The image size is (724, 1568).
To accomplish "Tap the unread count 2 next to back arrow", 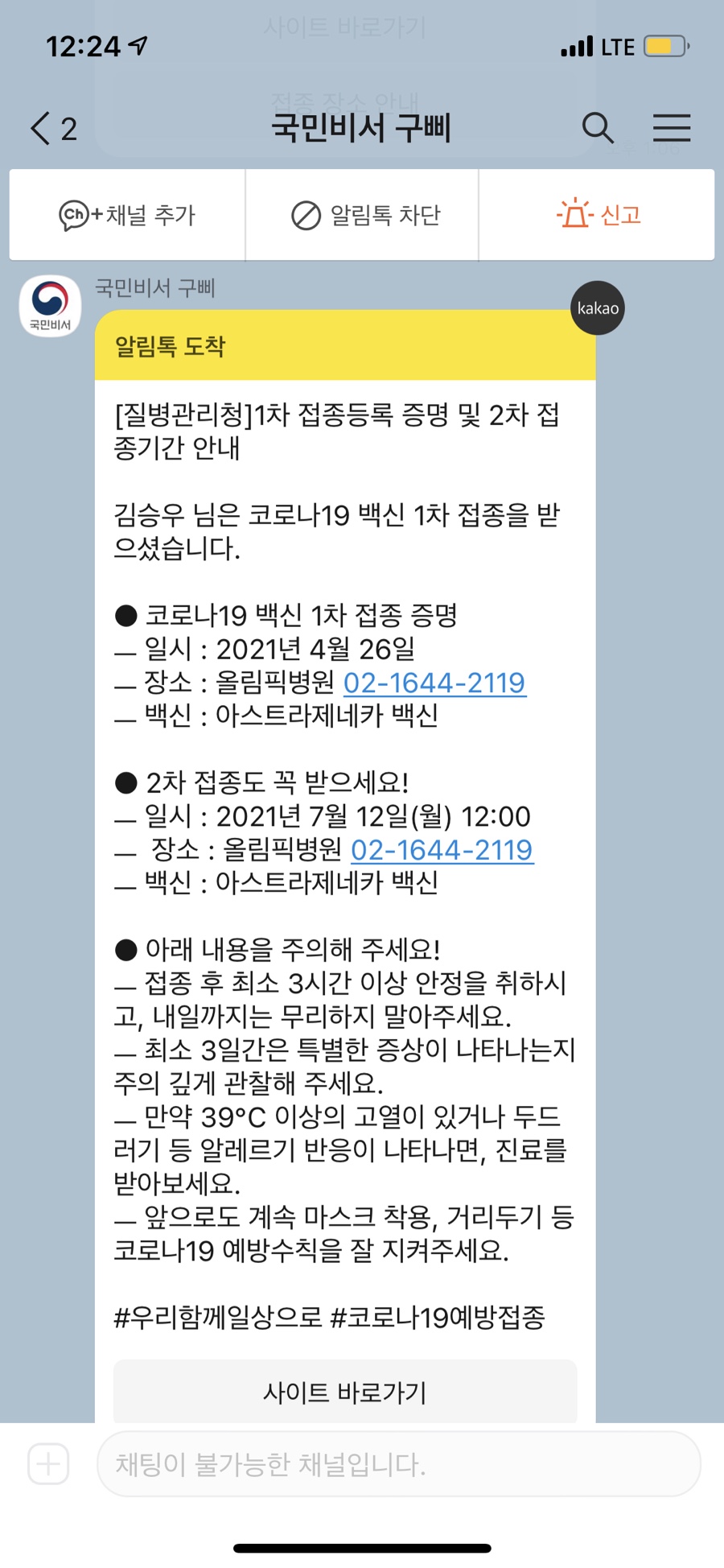I will 68,128.
